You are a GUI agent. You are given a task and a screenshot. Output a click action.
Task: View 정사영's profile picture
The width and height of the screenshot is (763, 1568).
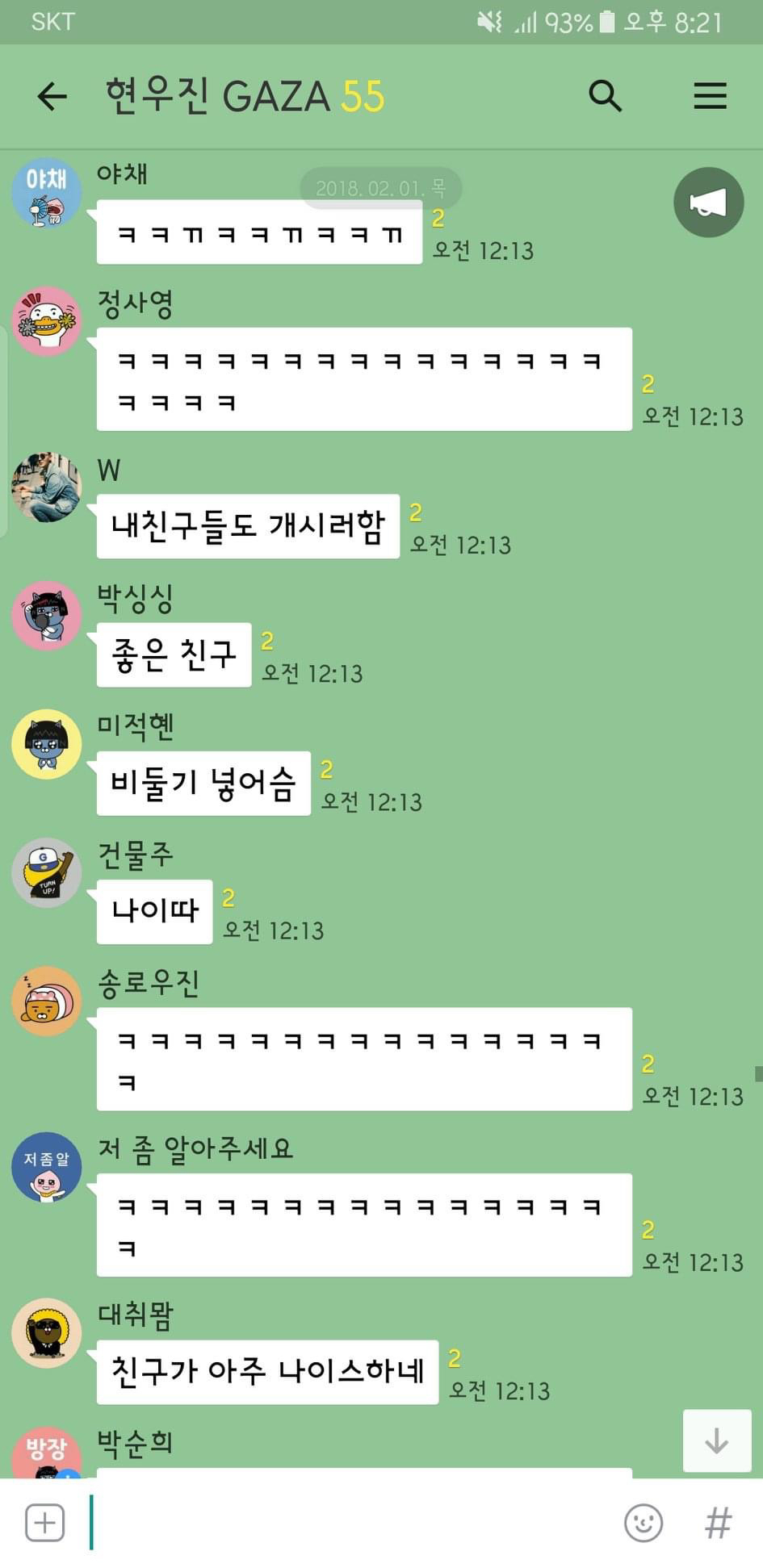click(46, 321)
